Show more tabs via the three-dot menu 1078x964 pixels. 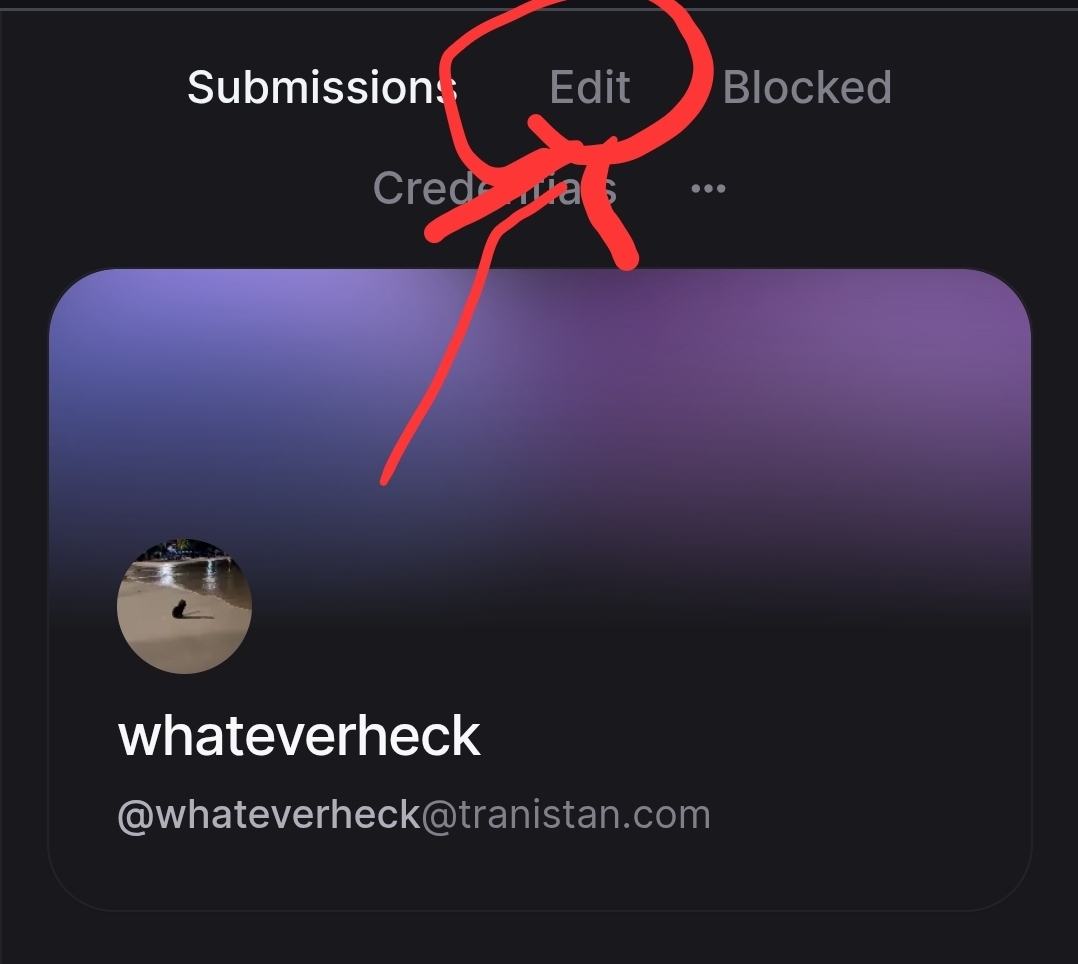pyautogui.click(x=708, y=188)
